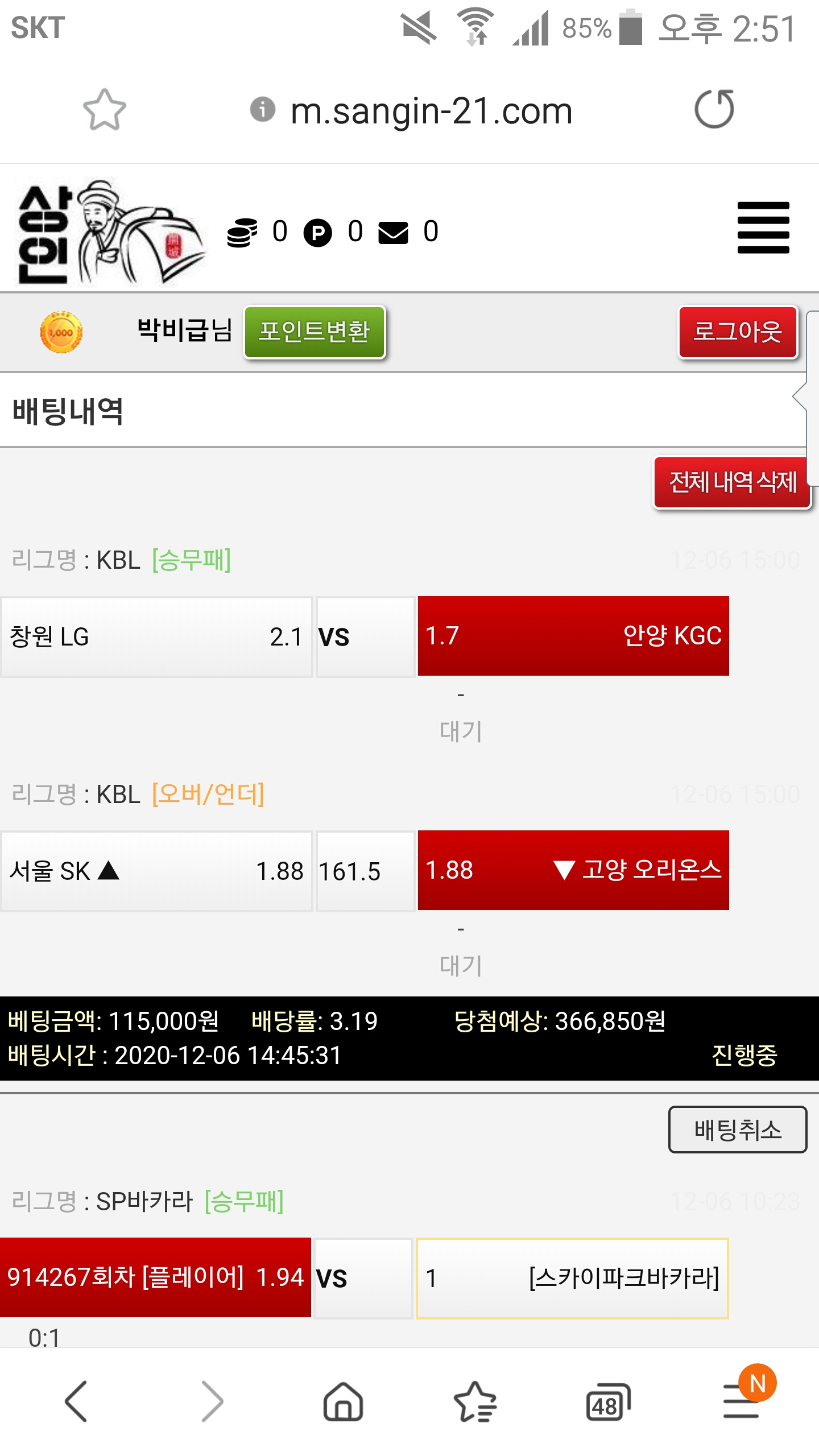The image size is (819, 1456).
Task: Open the hamburger menu
Action: 763,227
